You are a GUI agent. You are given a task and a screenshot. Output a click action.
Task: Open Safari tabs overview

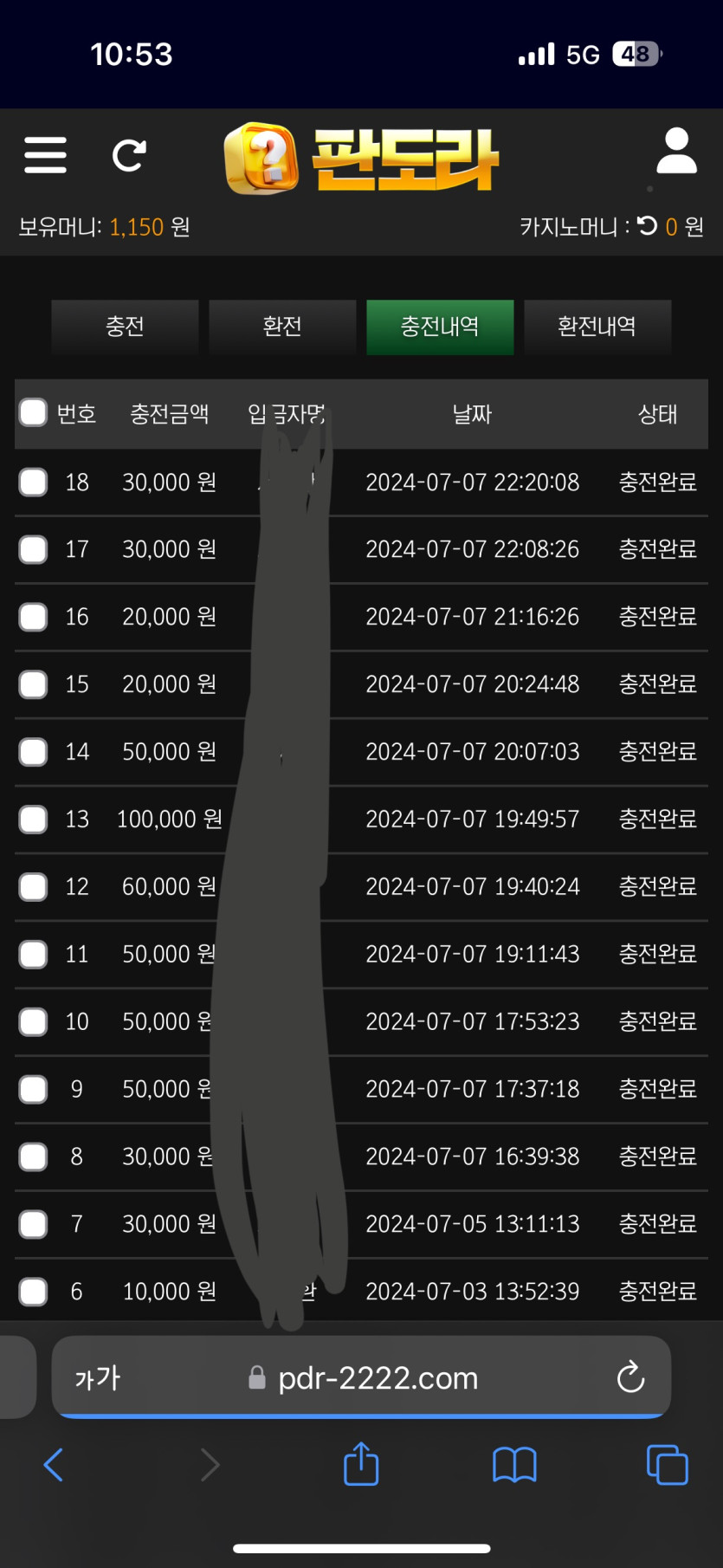click(x=667, y=1465)
